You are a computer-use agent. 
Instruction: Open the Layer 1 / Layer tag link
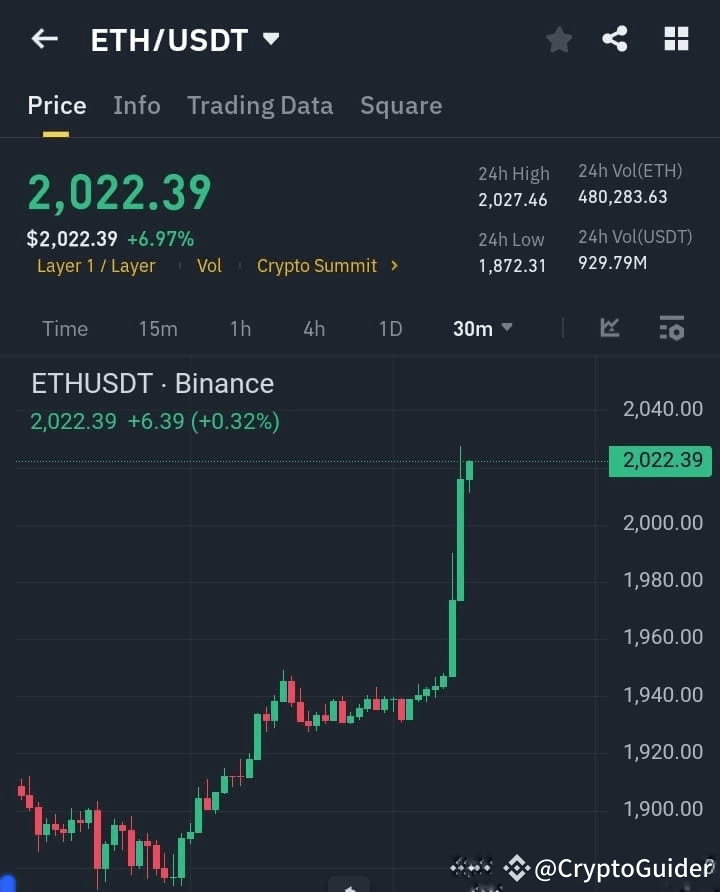pos(96,266)
